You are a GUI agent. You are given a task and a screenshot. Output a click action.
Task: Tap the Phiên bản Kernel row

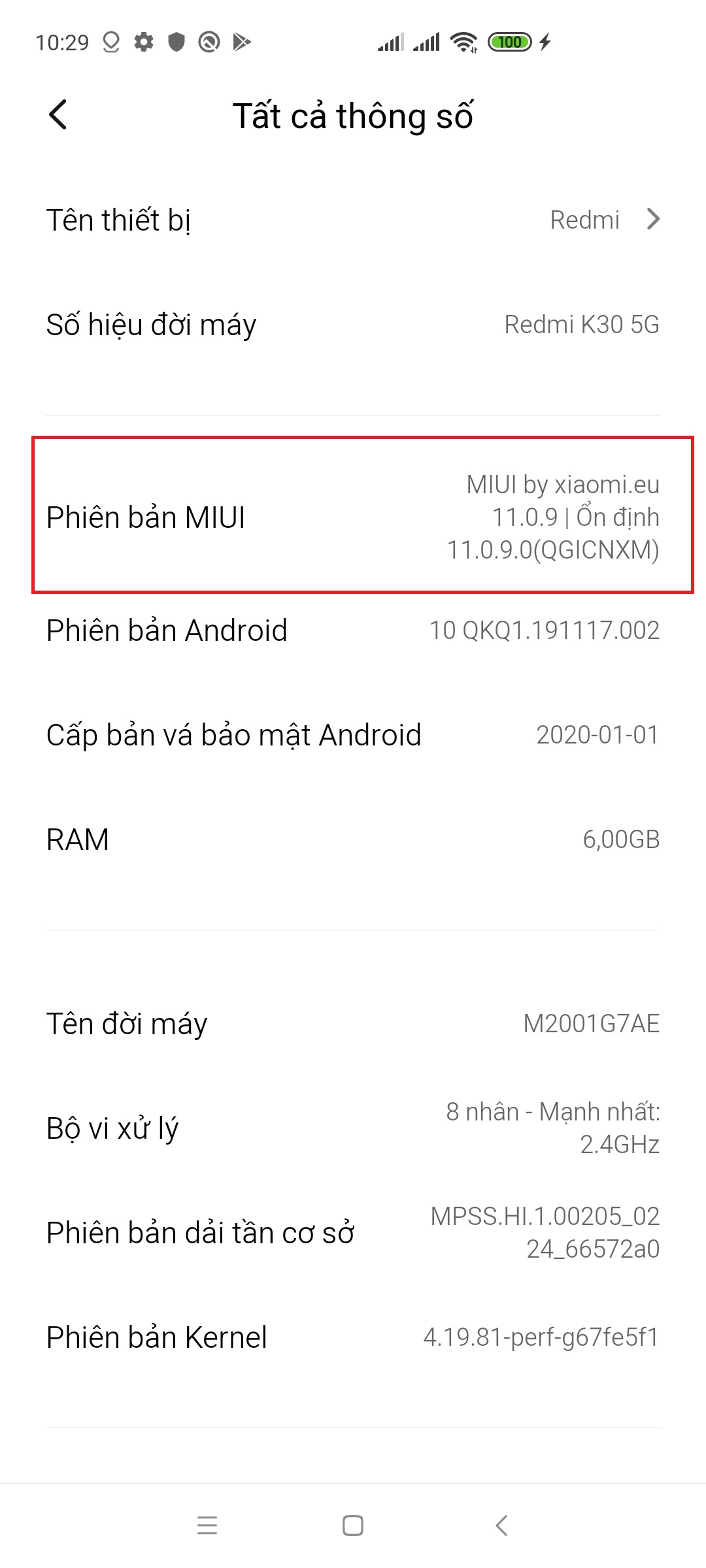[x=353, y=1337]
